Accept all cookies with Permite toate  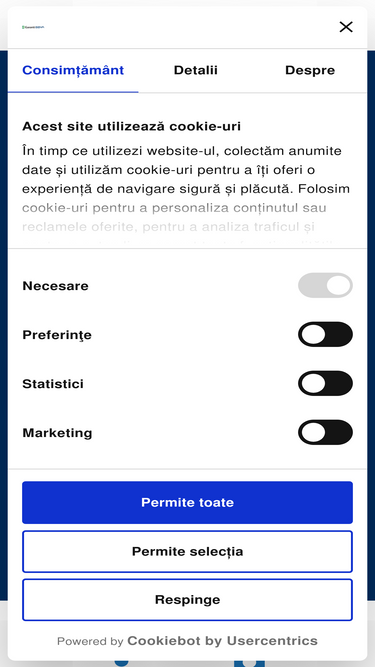(x=188, y=502)
